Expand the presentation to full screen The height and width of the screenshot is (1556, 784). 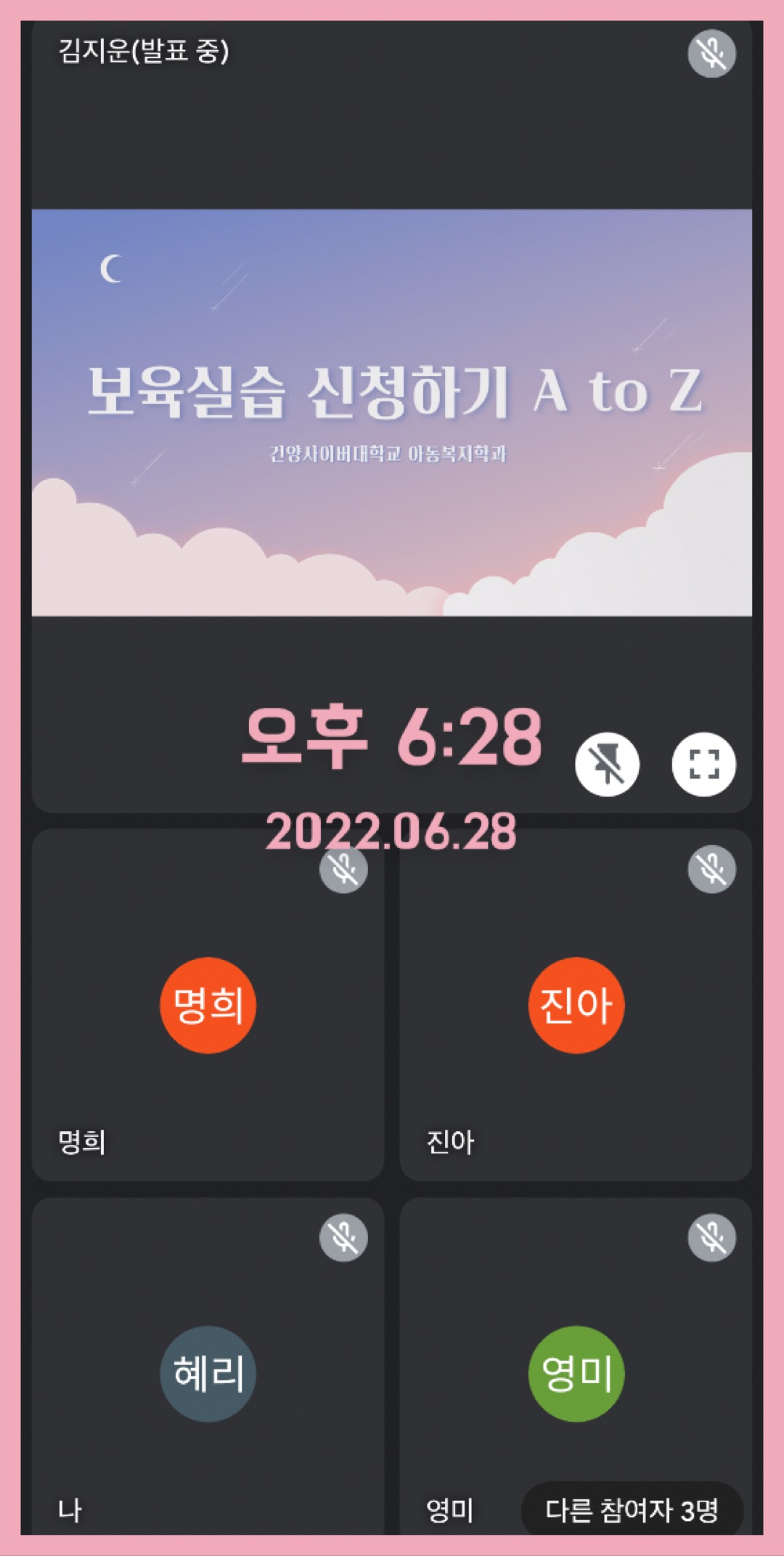coord(703,765)
